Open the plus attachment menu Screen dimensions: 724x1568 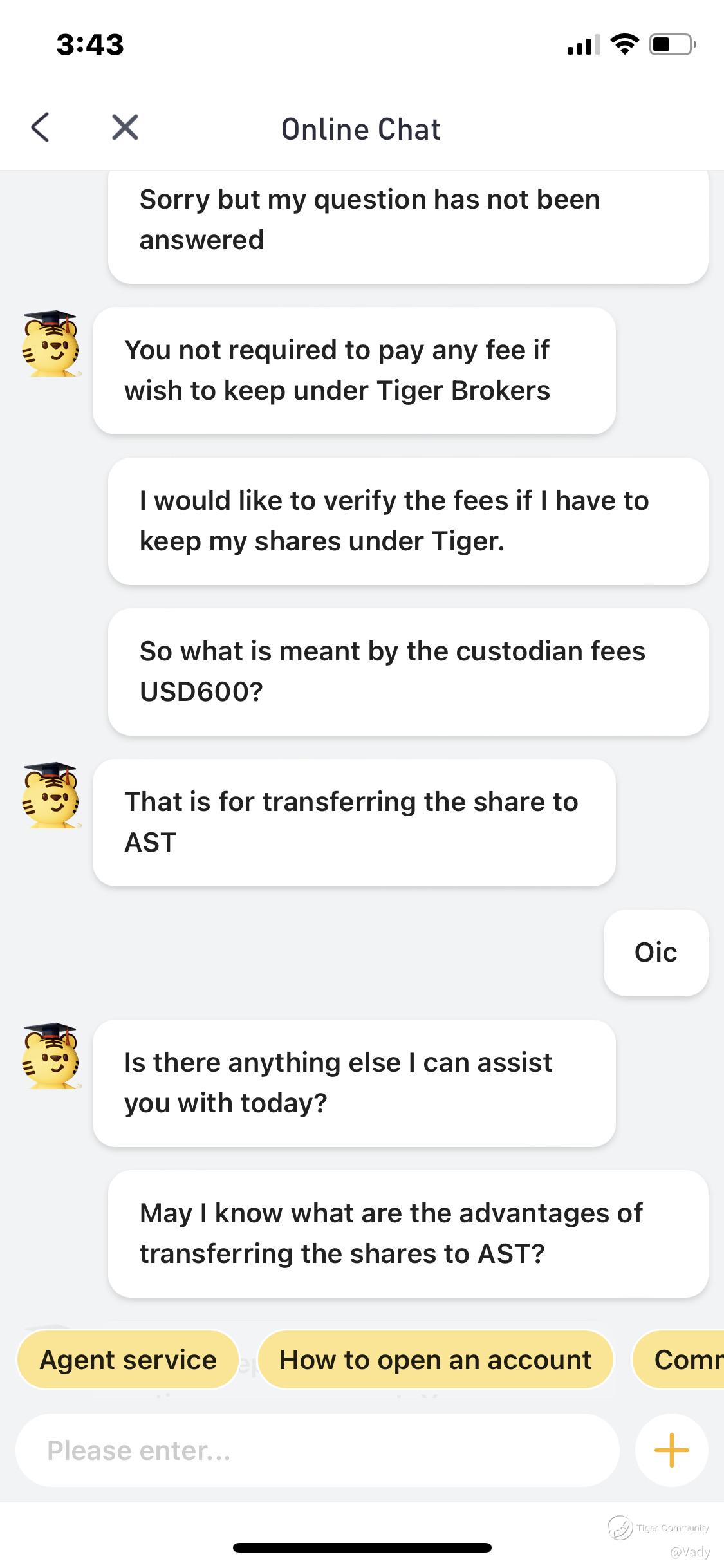671,1450
